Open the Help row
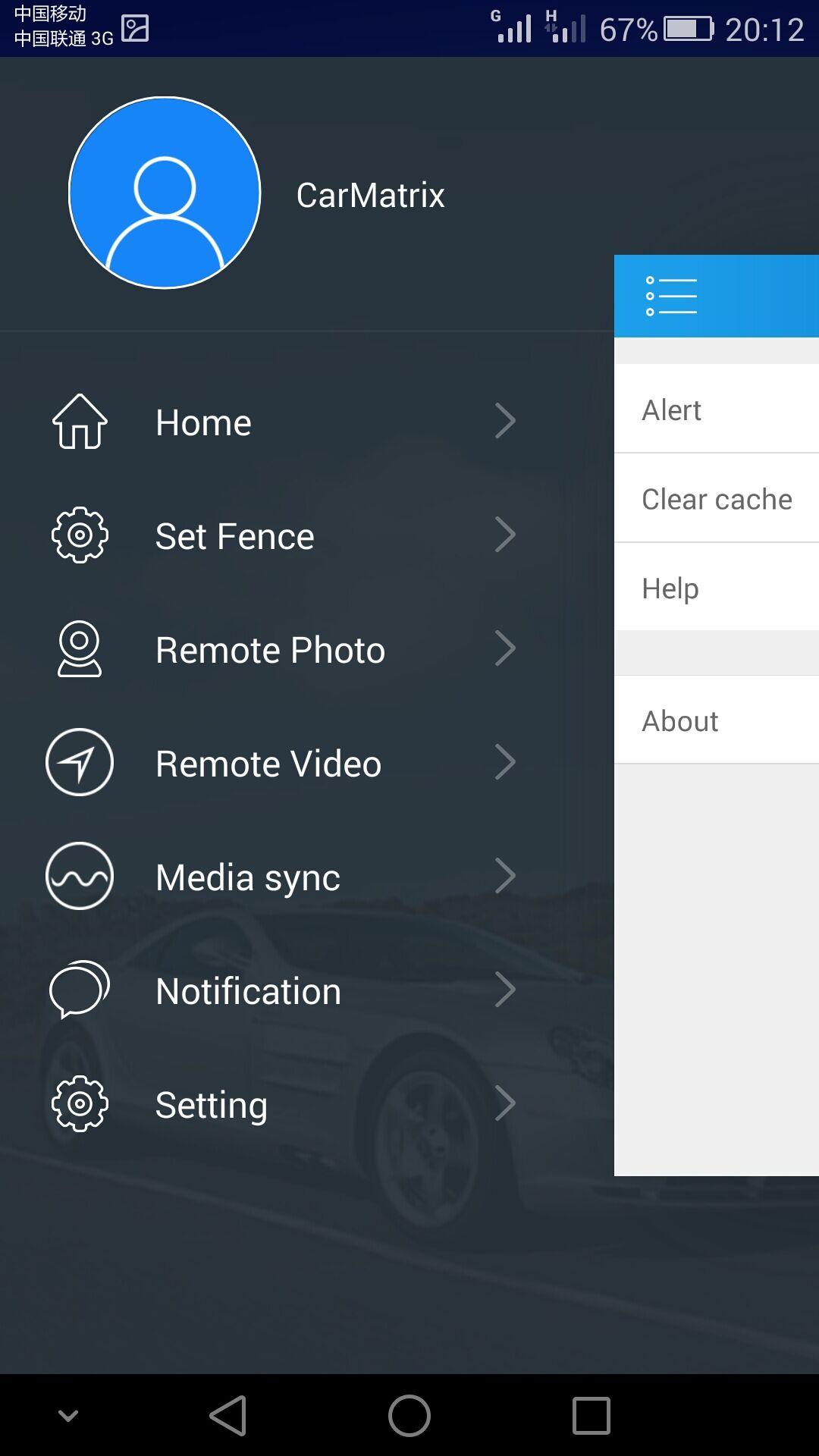This screenshot has height=1456, width=819. (717, 587)
